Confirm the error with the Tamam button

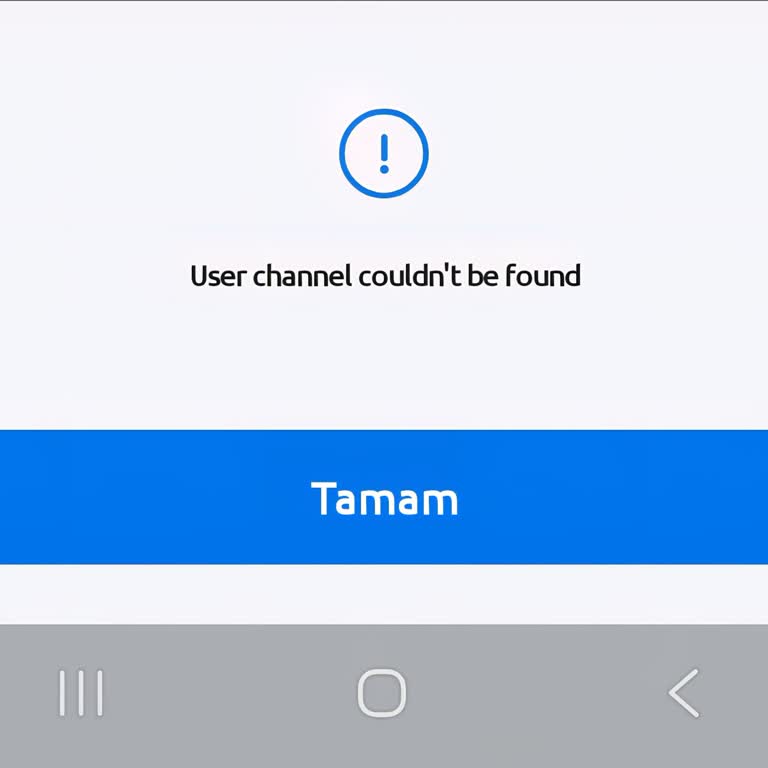(384, 497)
